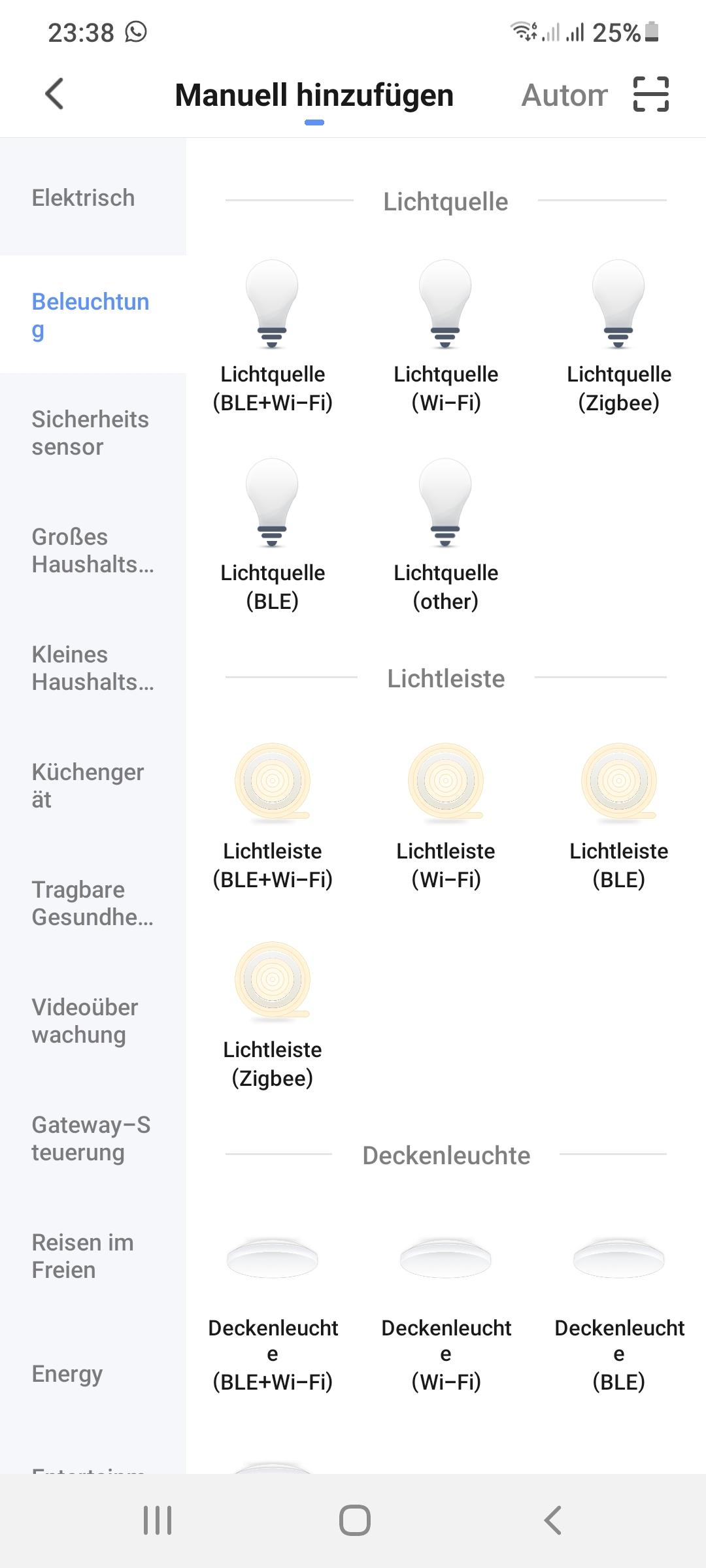Add Lichtquelle (Wi-Fi) device
This screenshot has height=1568, width=706.
446,337
